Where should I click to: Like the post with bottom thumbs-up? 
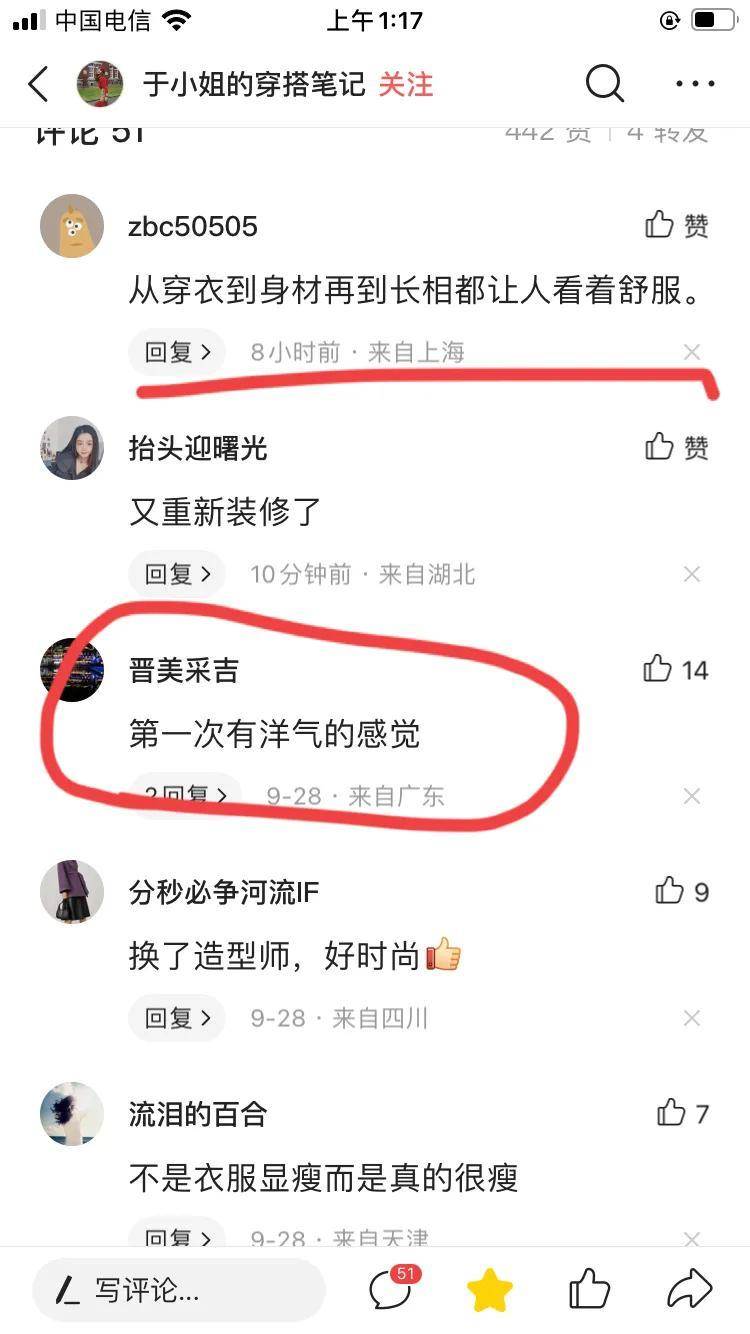tap(589, 1291)
